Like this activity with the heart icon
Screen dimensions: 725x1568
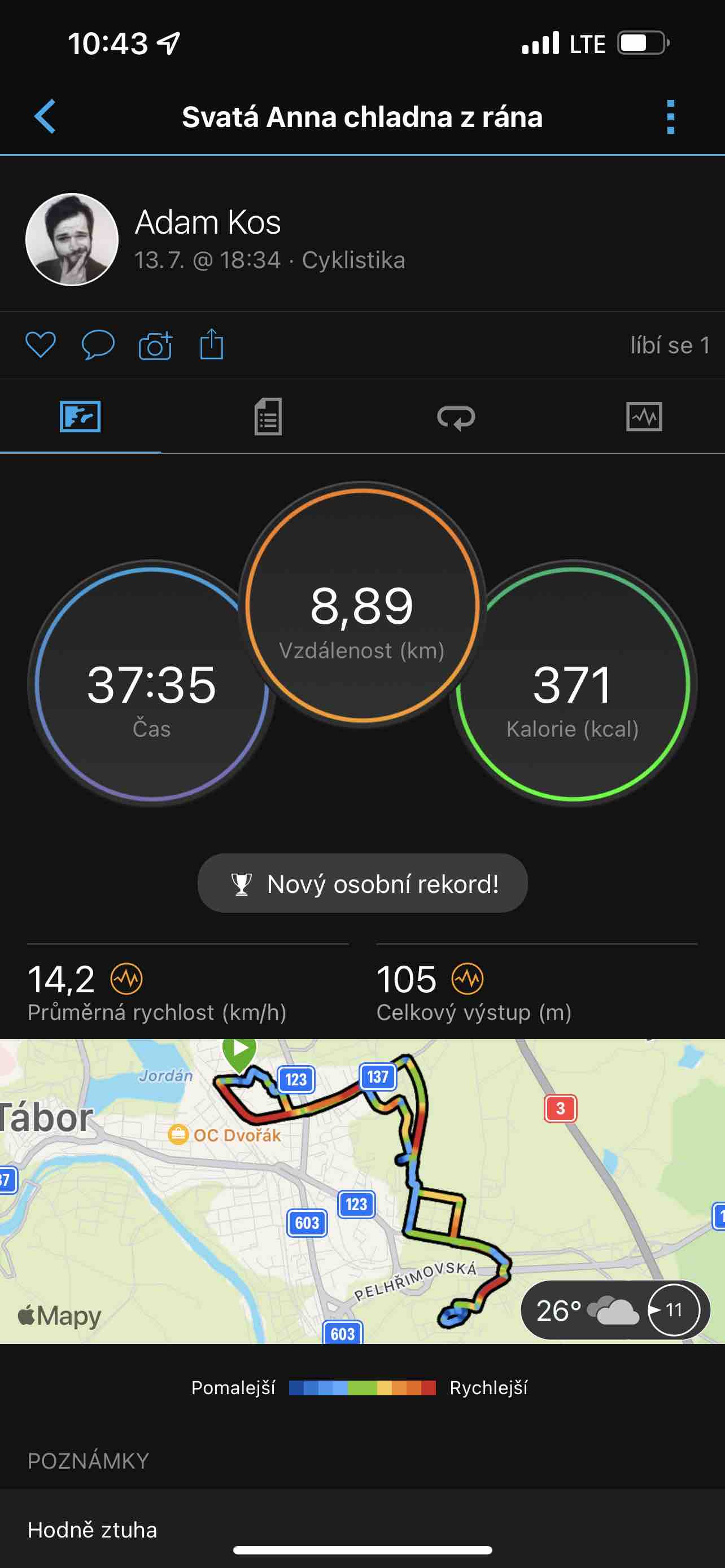pyautogui.click(x=41, y=345)
